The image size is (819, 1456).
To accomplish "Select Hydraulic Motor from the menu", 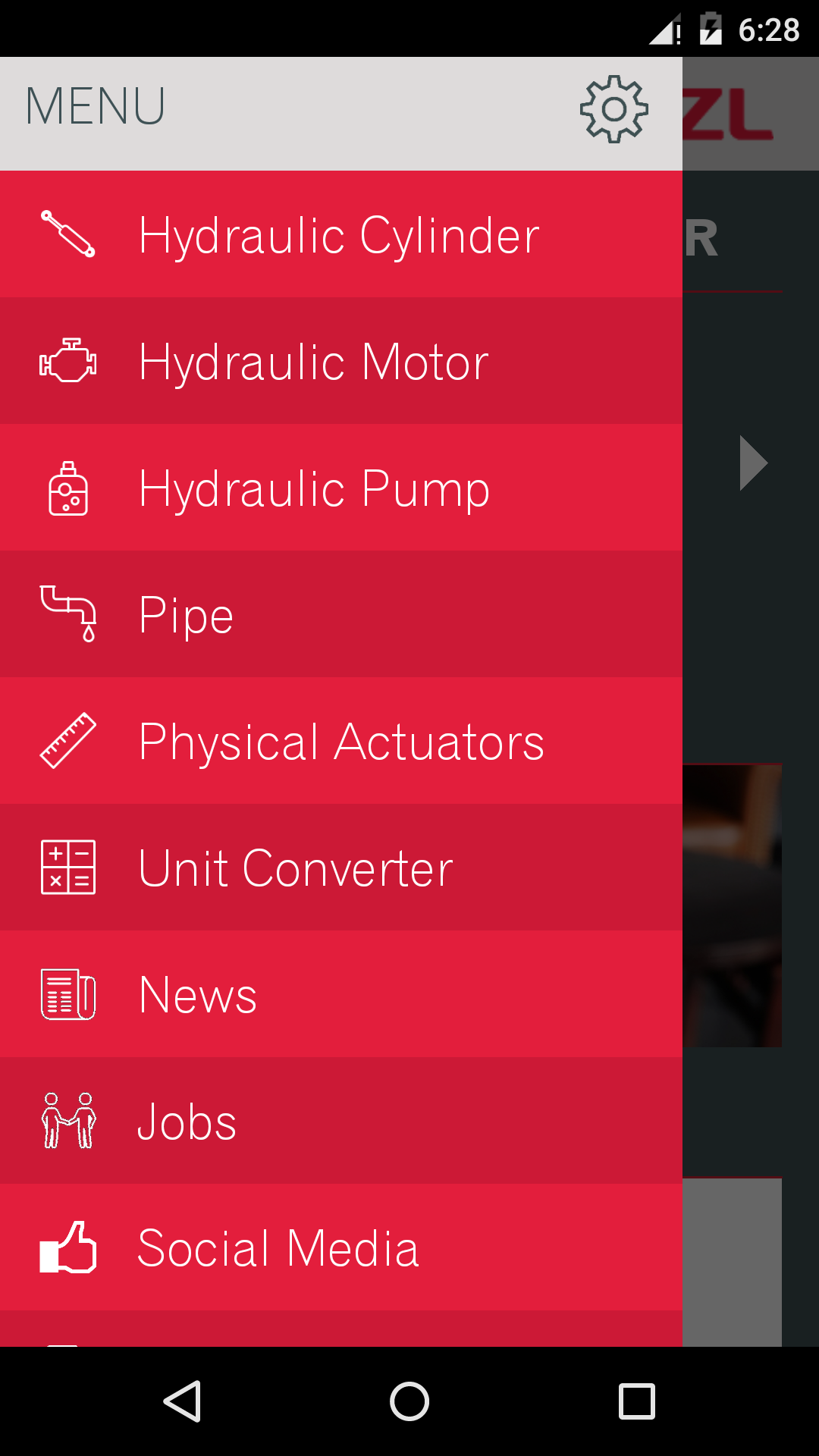I will pyautogui.click(x=340, y=361).
